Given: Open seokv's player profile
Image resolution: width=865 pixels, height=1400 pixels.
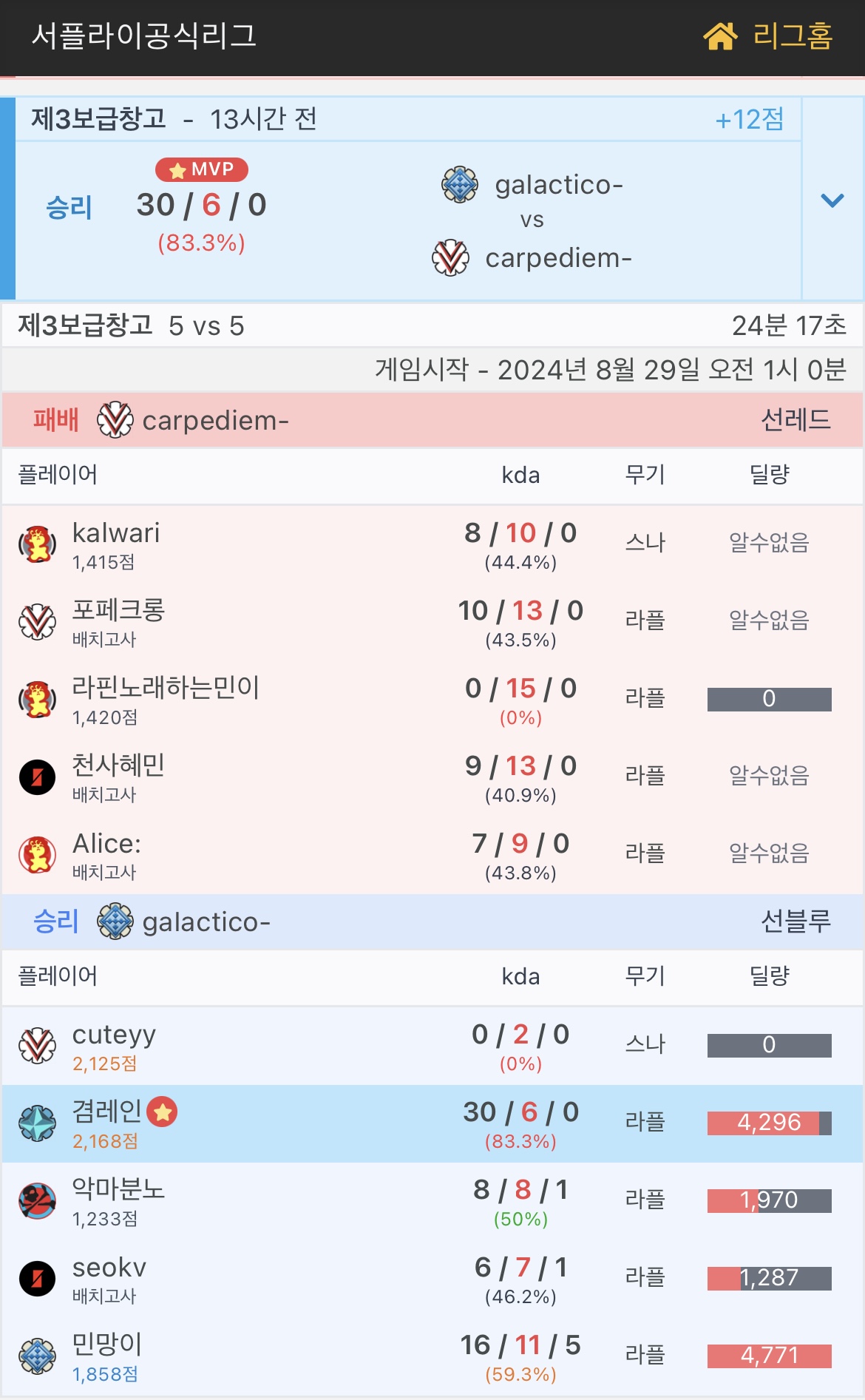Looking at the screenshot, I should 109,1268.
